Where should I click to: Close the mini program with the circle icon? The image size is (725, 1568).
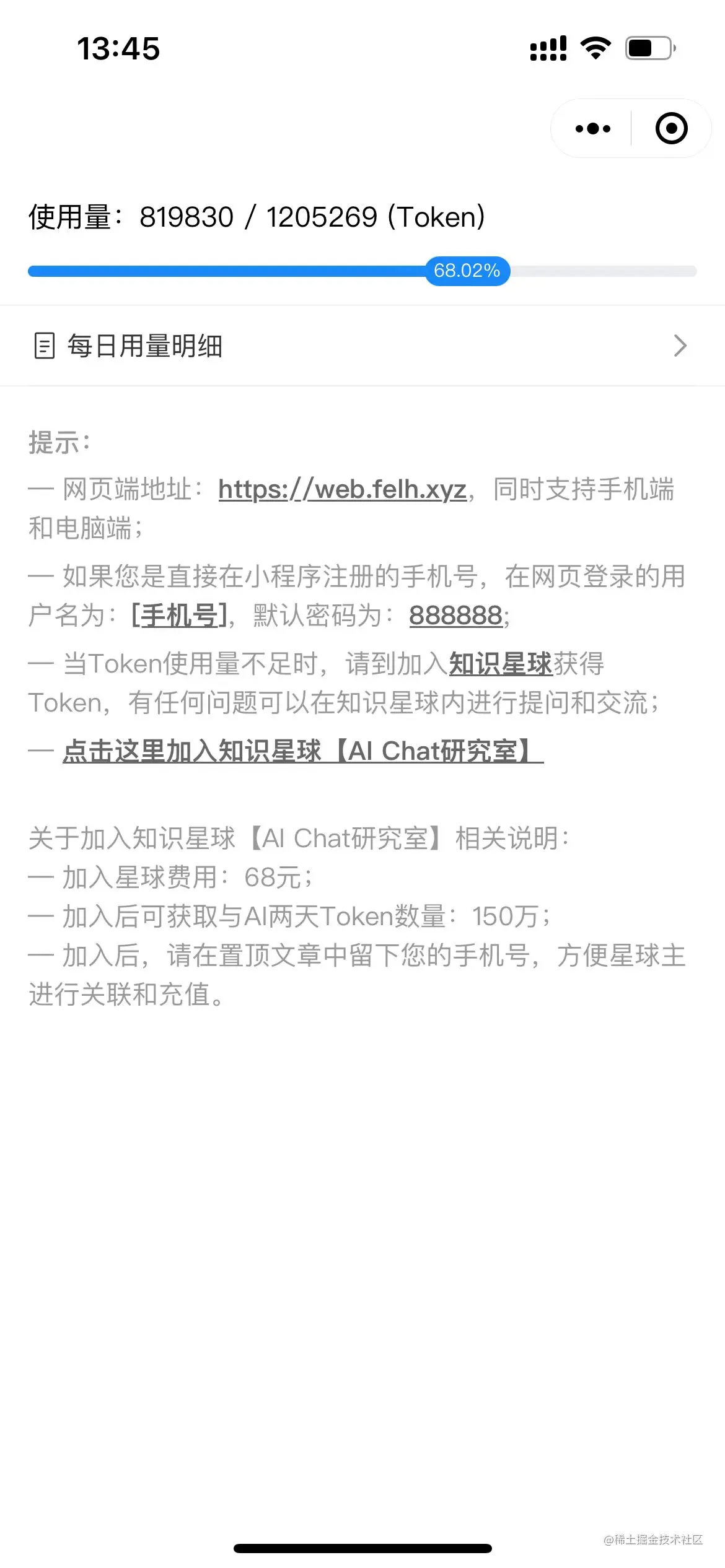[x=671, y=129]
